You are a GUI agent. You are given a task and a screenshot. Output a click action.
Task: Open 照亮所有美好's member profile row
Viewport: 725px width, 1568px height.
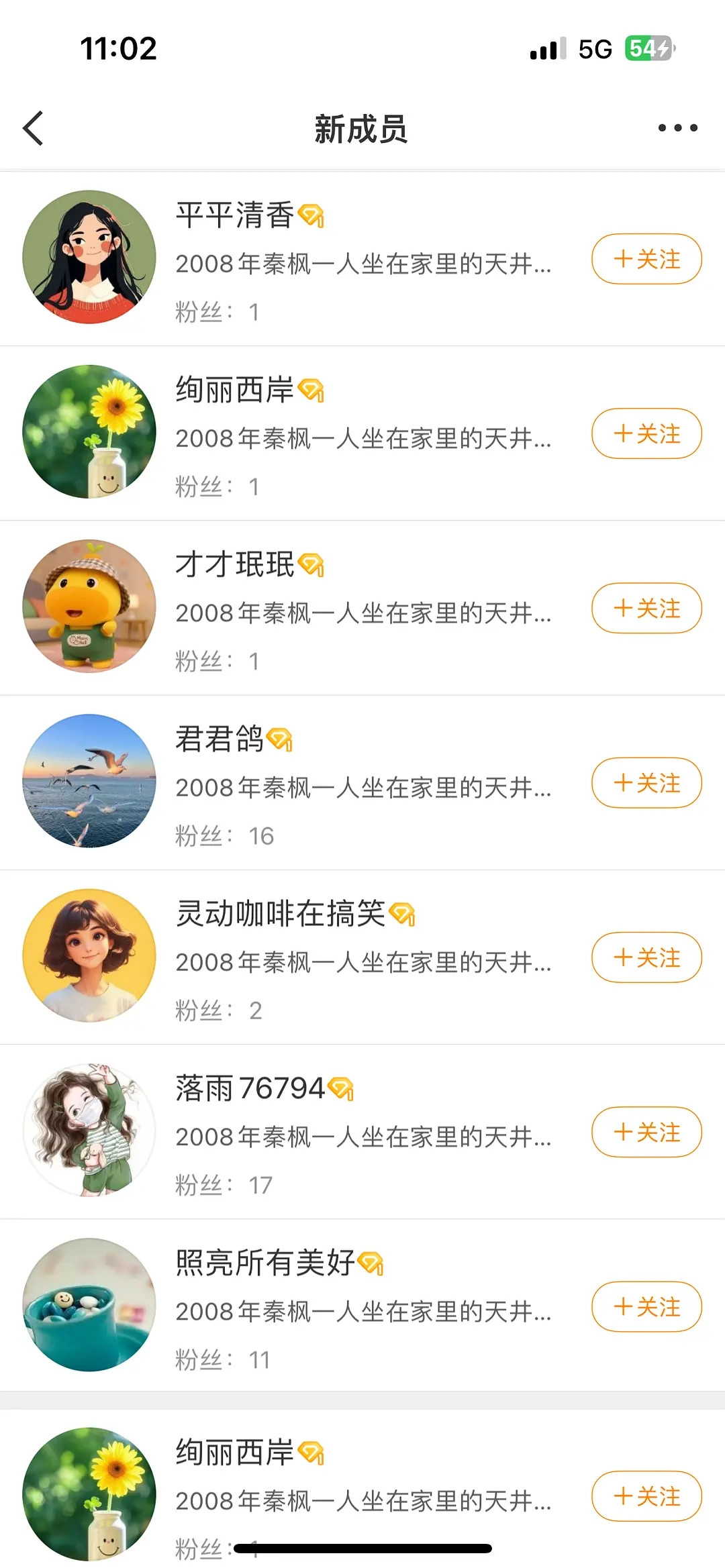pyautogui.click(x=362, y=1310)
